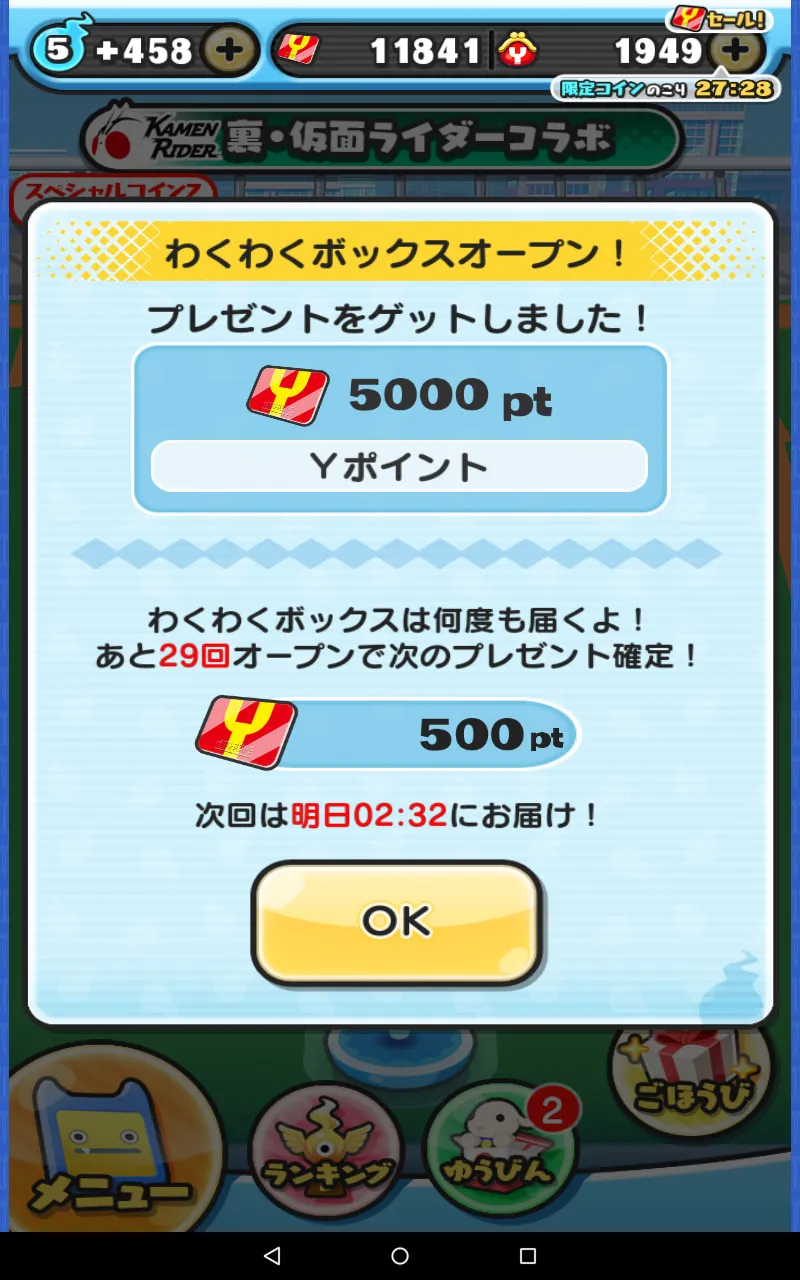Go back with the system back button
Viewport: 800px width, 1280px height.
pos(272,1256)
